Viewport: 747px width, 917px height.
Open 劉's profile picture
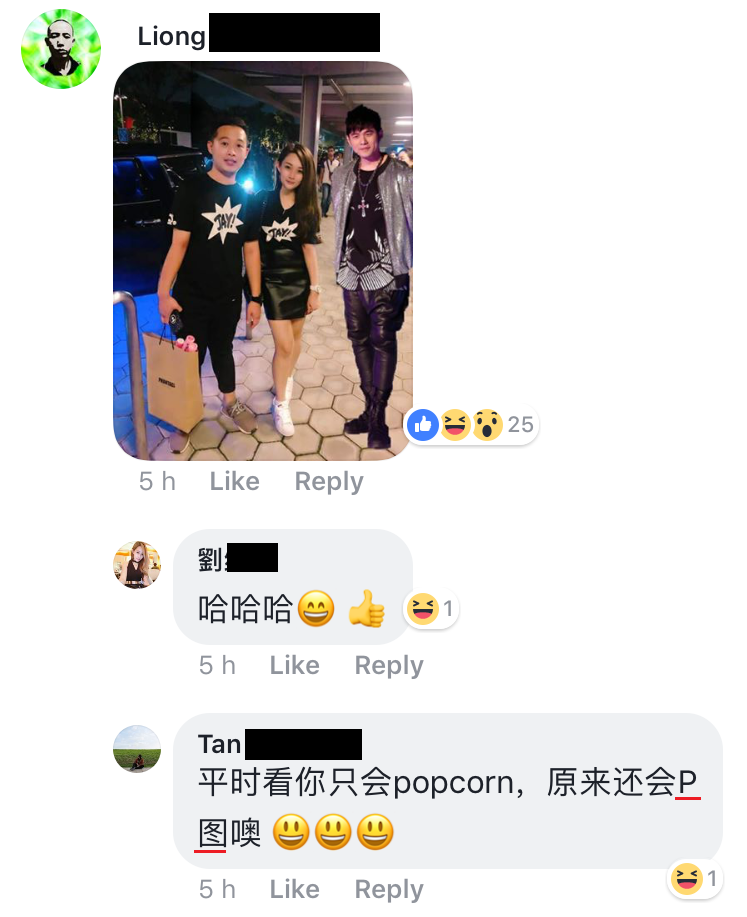point(137,565)
